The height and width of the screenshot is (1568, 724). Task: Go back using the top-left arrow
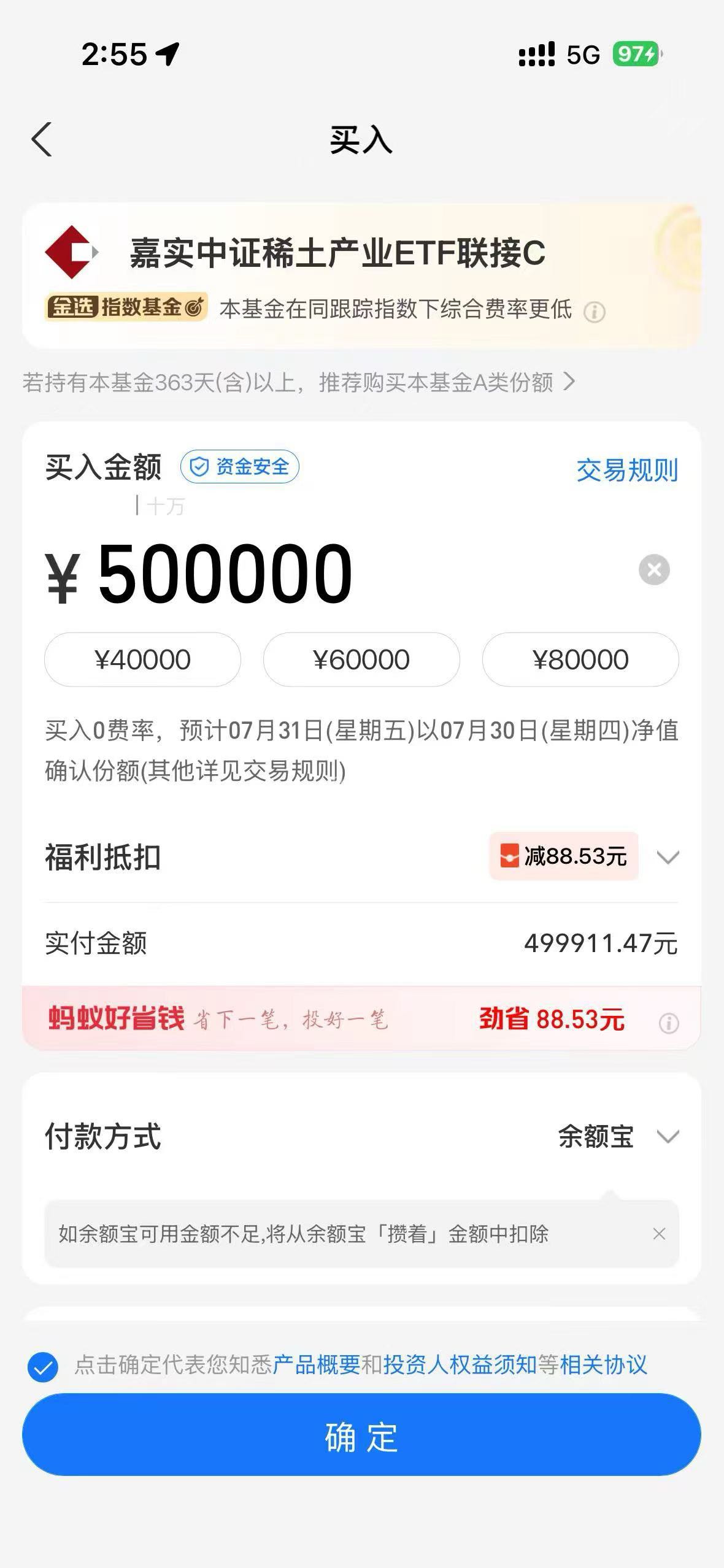[42, 139]
